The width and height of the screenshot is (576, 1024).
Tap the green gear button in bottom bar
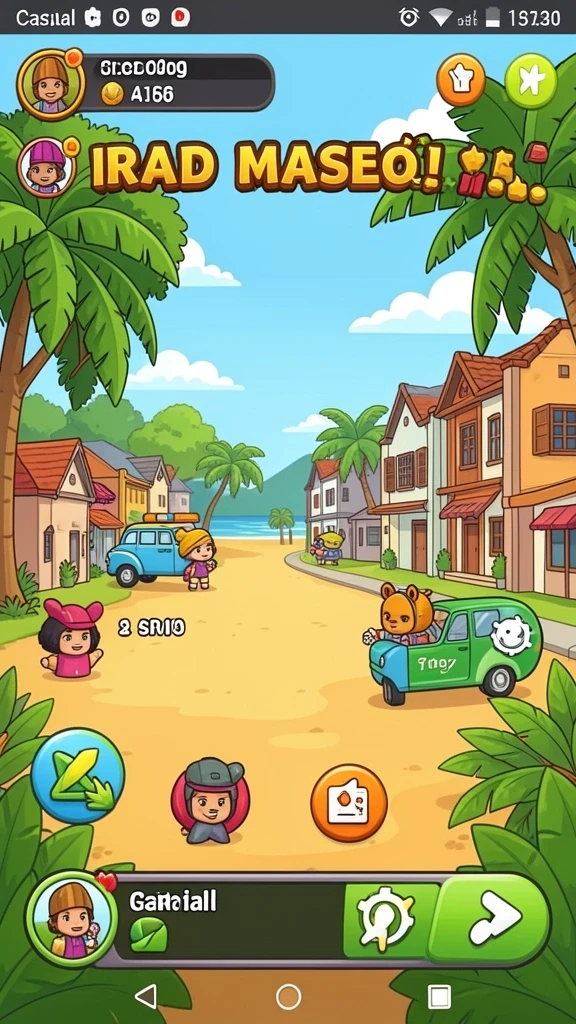coord(387,920)
